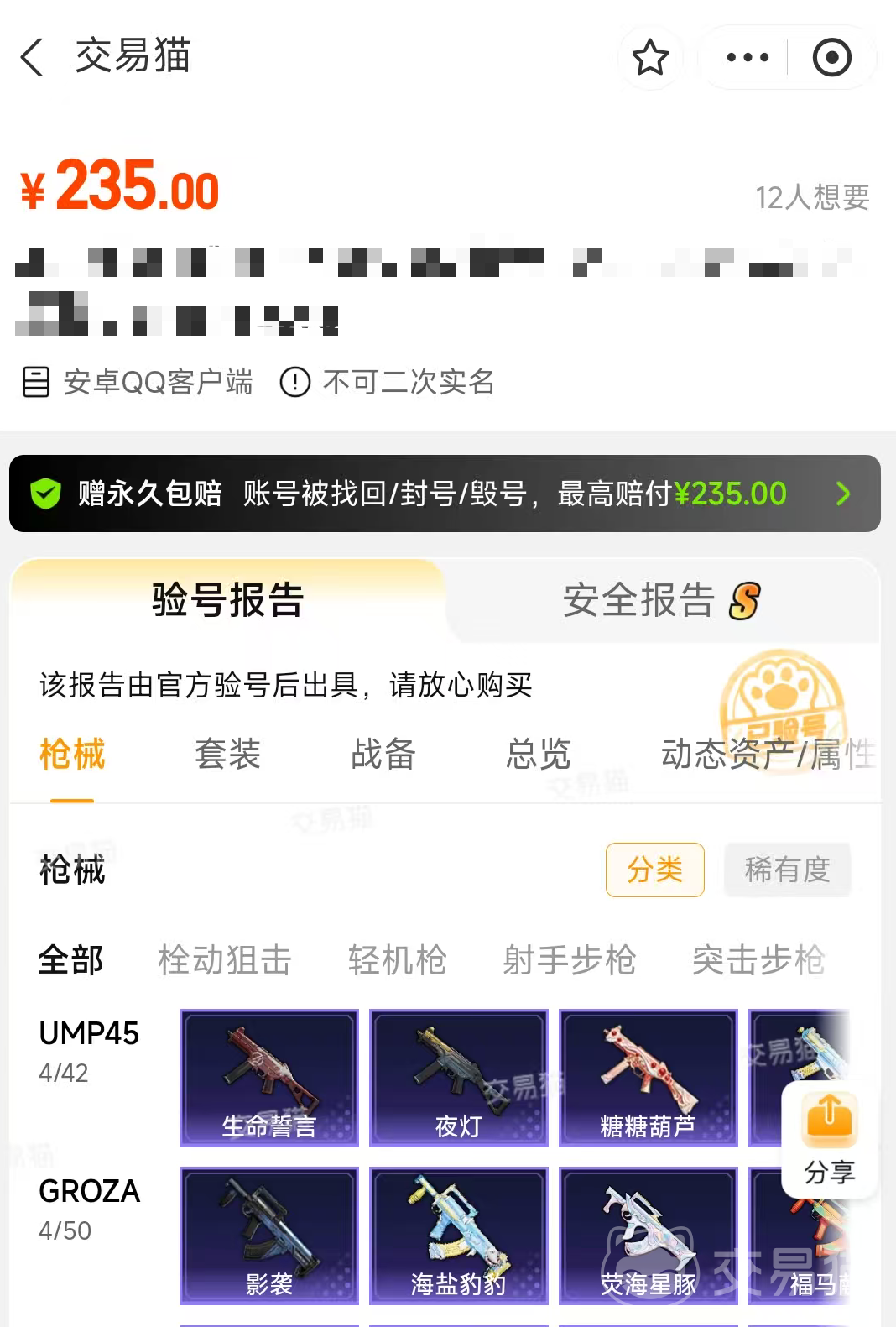View the 总览 tab
The image size is (896, 1327).
(538, 754)
